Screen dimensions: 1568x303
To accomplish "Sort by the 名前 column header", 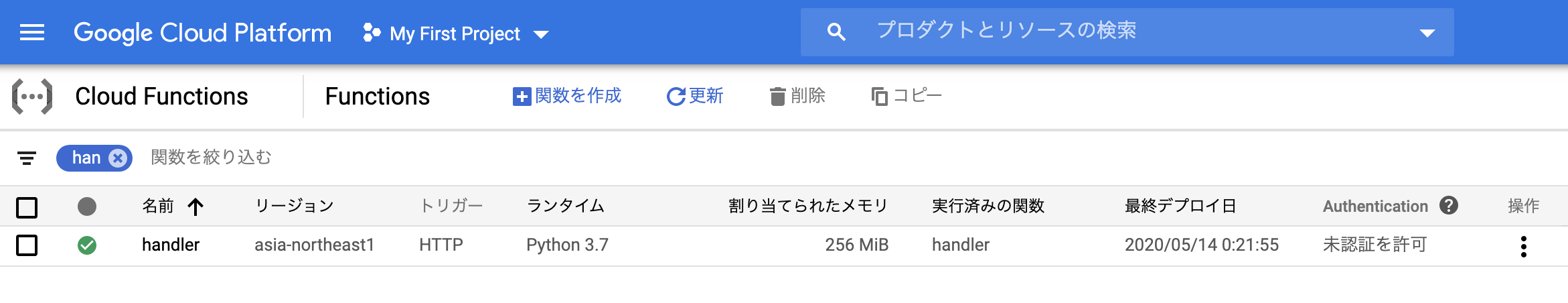I will click(x=159, y=206).
